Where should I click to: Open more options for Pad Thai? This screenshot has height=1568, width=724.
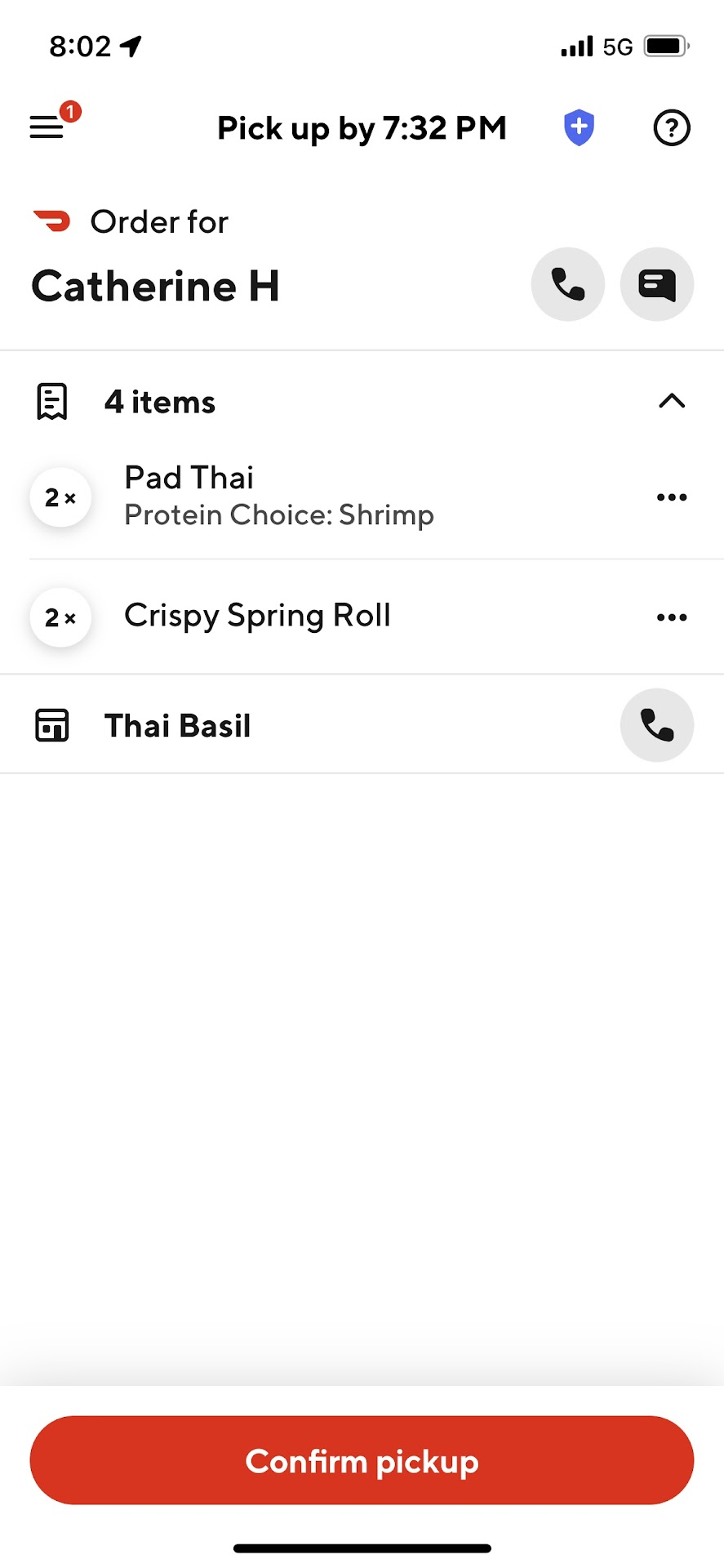click(672, 497)
